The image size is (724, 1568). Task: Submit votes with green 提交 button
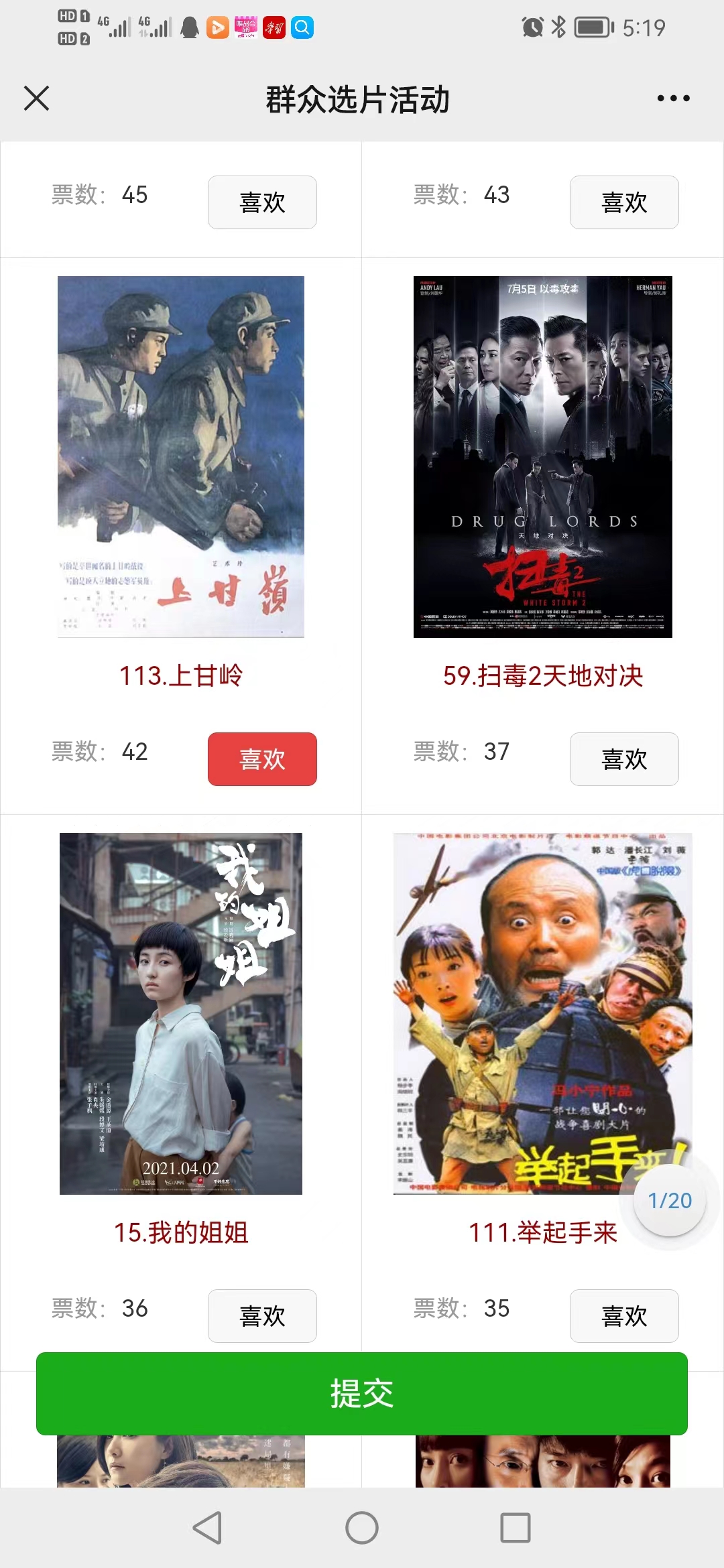pos(362,1394)
